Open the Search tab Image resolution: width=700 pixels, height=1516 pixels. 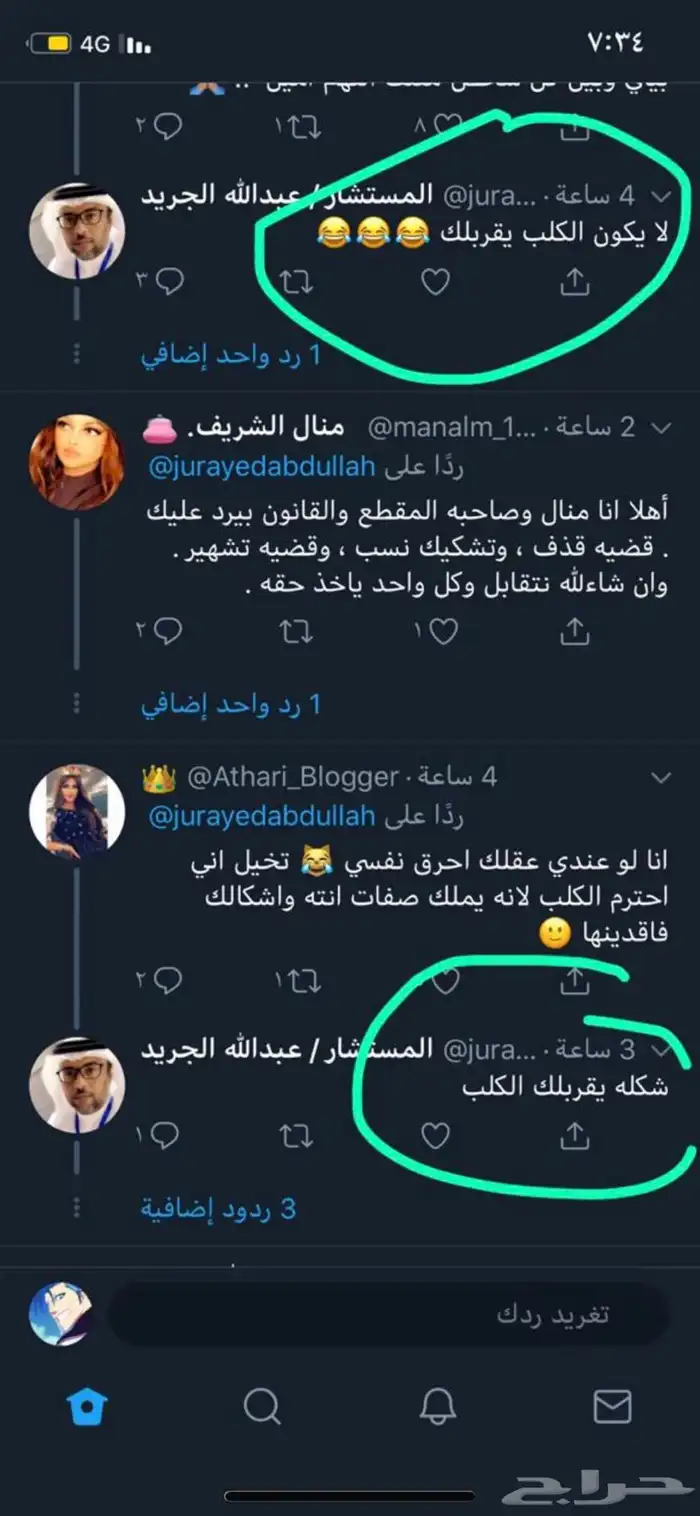pyautogui.click(x=261, y=1408)
